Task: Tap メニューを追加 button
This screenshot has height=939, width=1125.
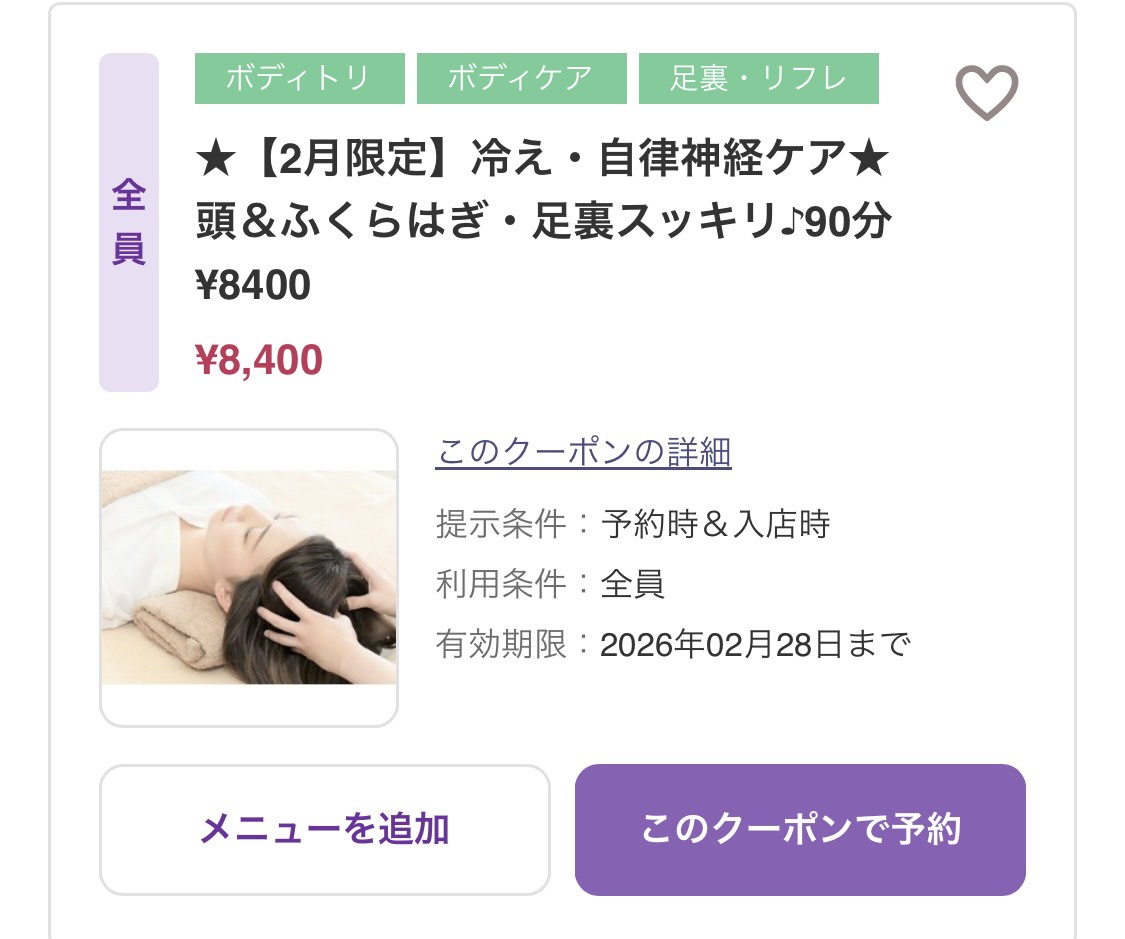Action: [x=324, y=829]
